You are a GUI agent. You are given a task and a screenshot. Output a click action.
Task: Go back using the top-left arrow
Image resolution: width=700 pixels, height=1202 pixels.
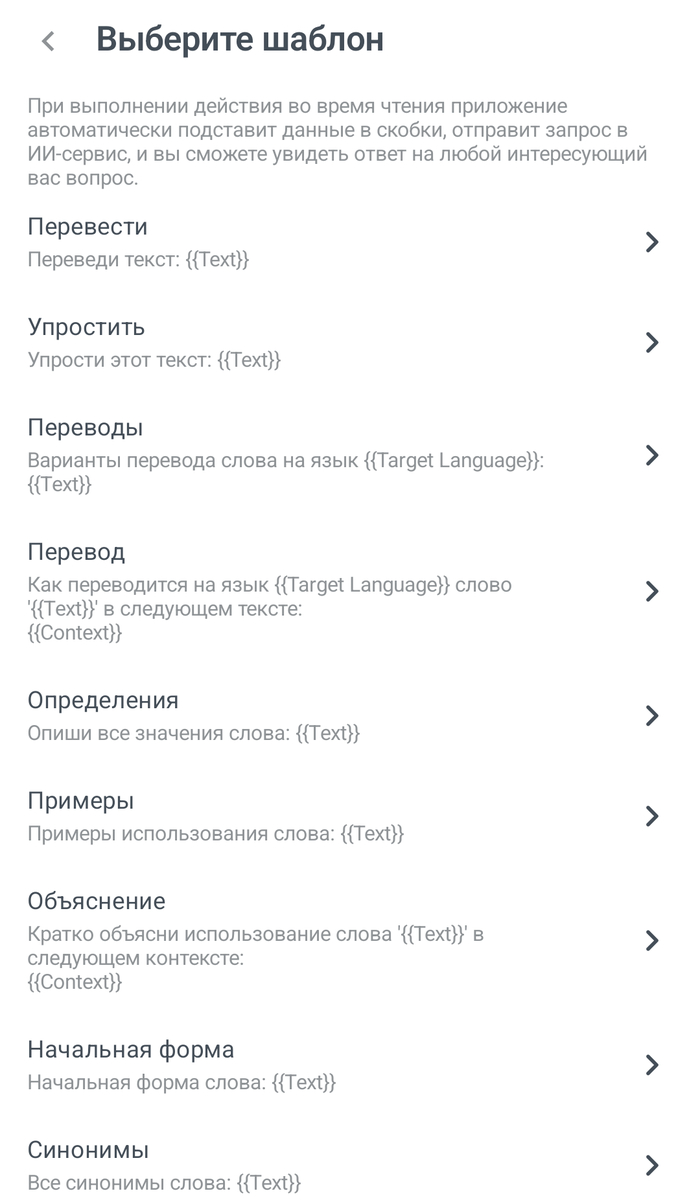click(47, 41)
